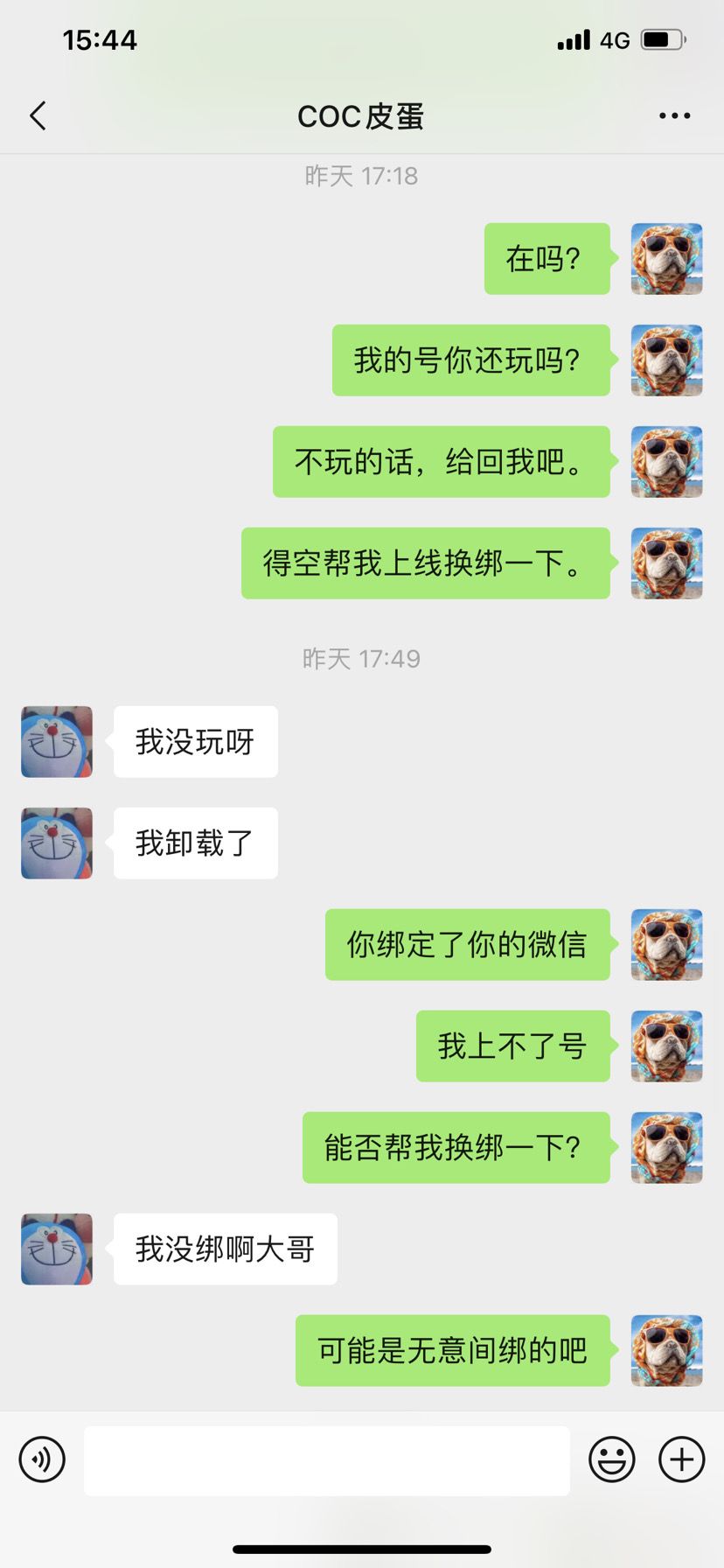Tap the green bubble 在吗?
The height and width of the screenshot is (1568, 724).
coord(547,258)
